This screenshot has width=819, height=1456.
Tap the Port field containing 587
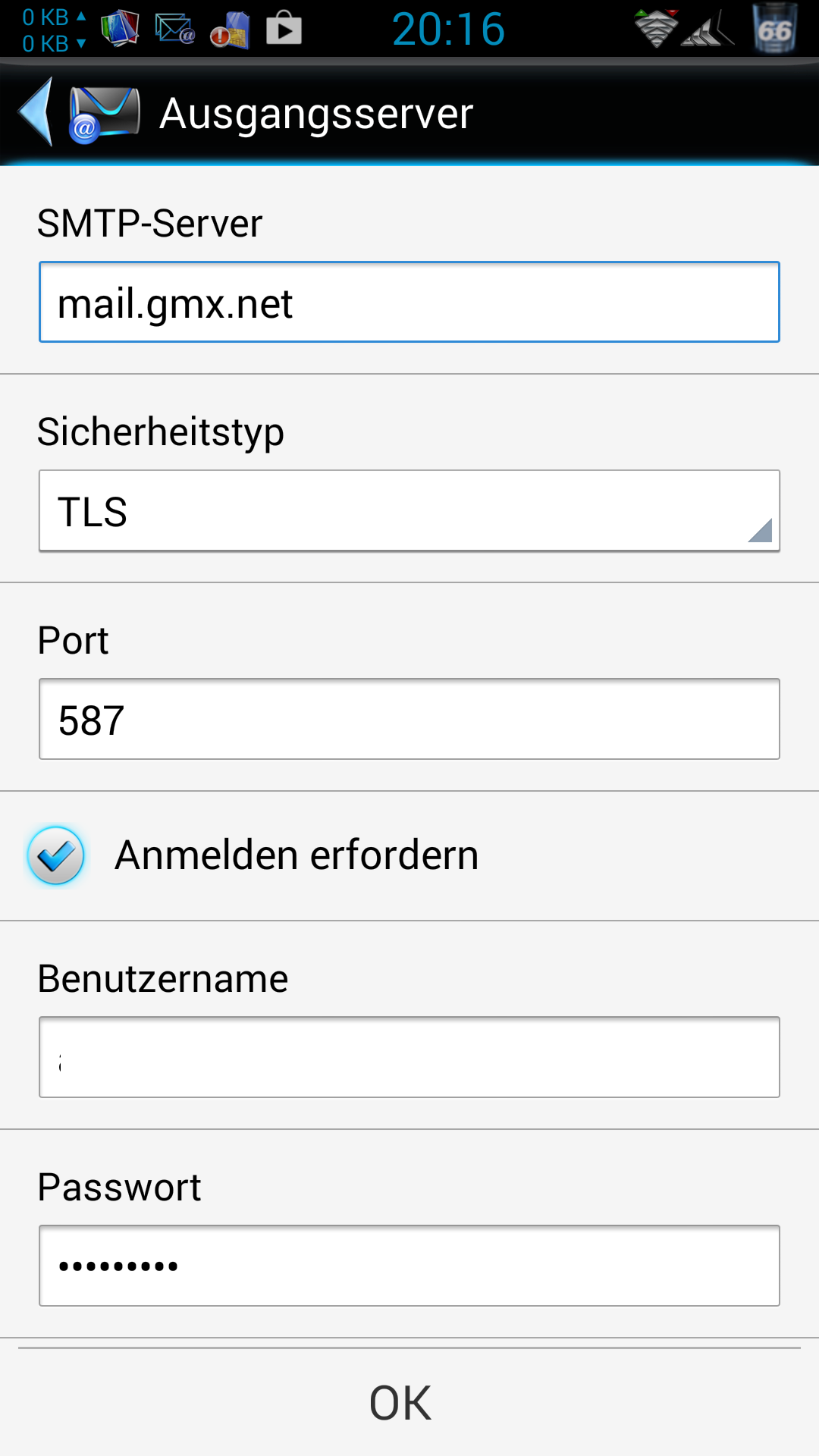(409, 719)
